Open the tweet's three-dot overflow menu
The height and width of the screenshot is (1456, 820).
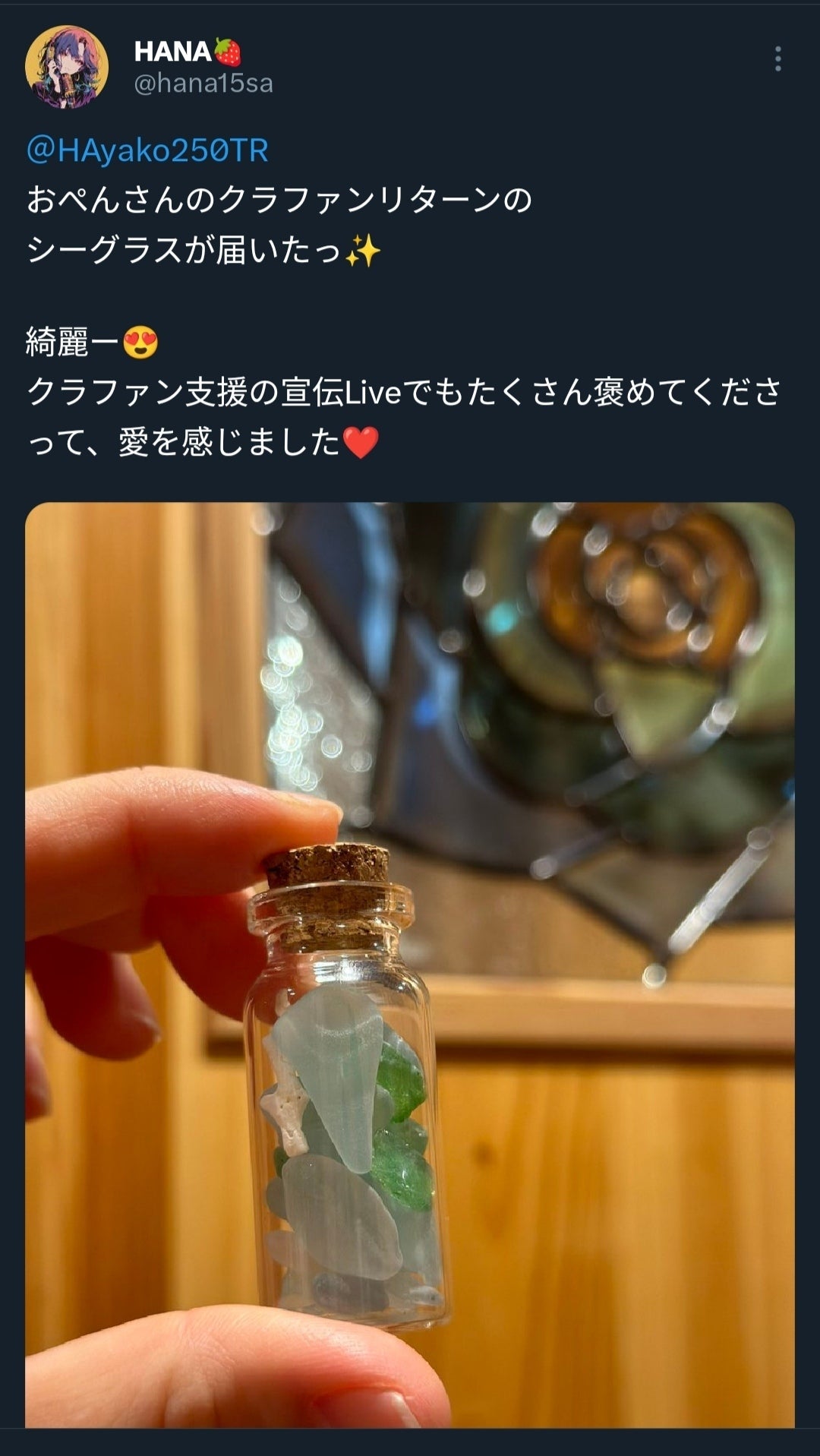click(777, 59)
